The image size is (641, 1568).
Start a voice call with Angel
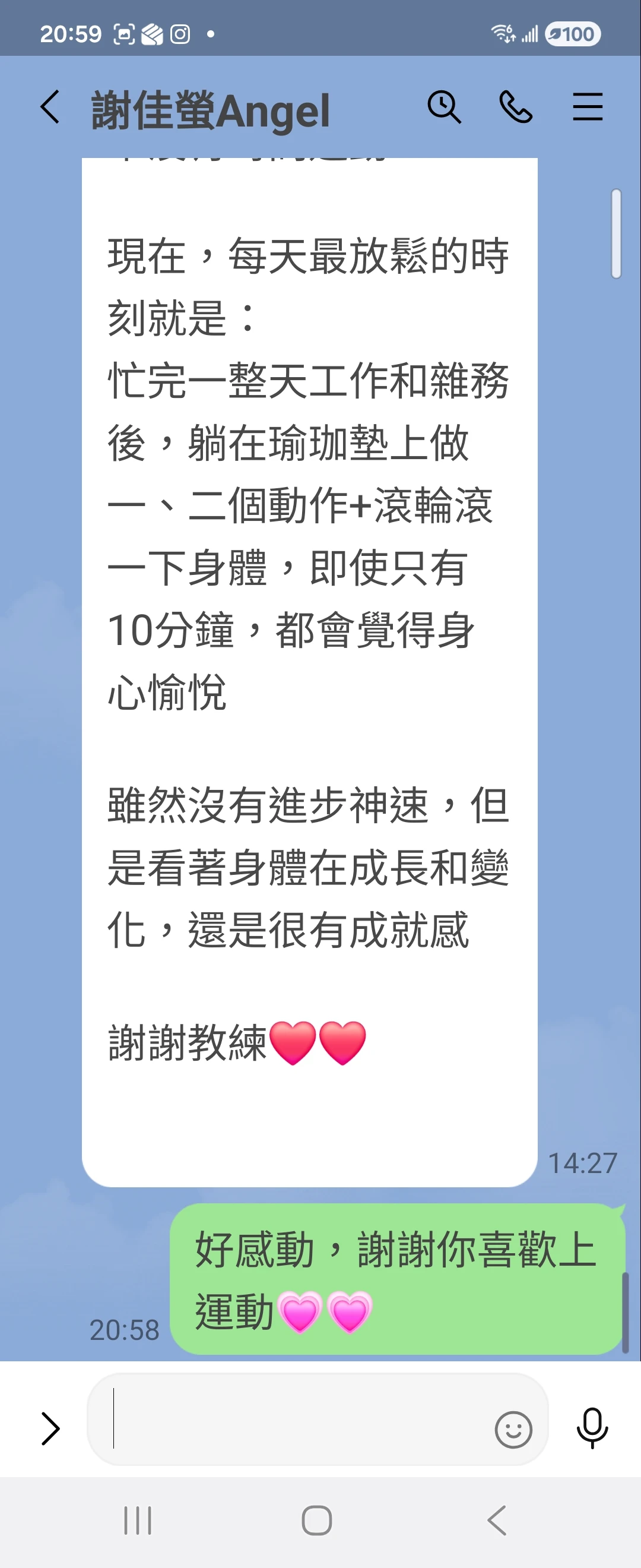point(516,107)
